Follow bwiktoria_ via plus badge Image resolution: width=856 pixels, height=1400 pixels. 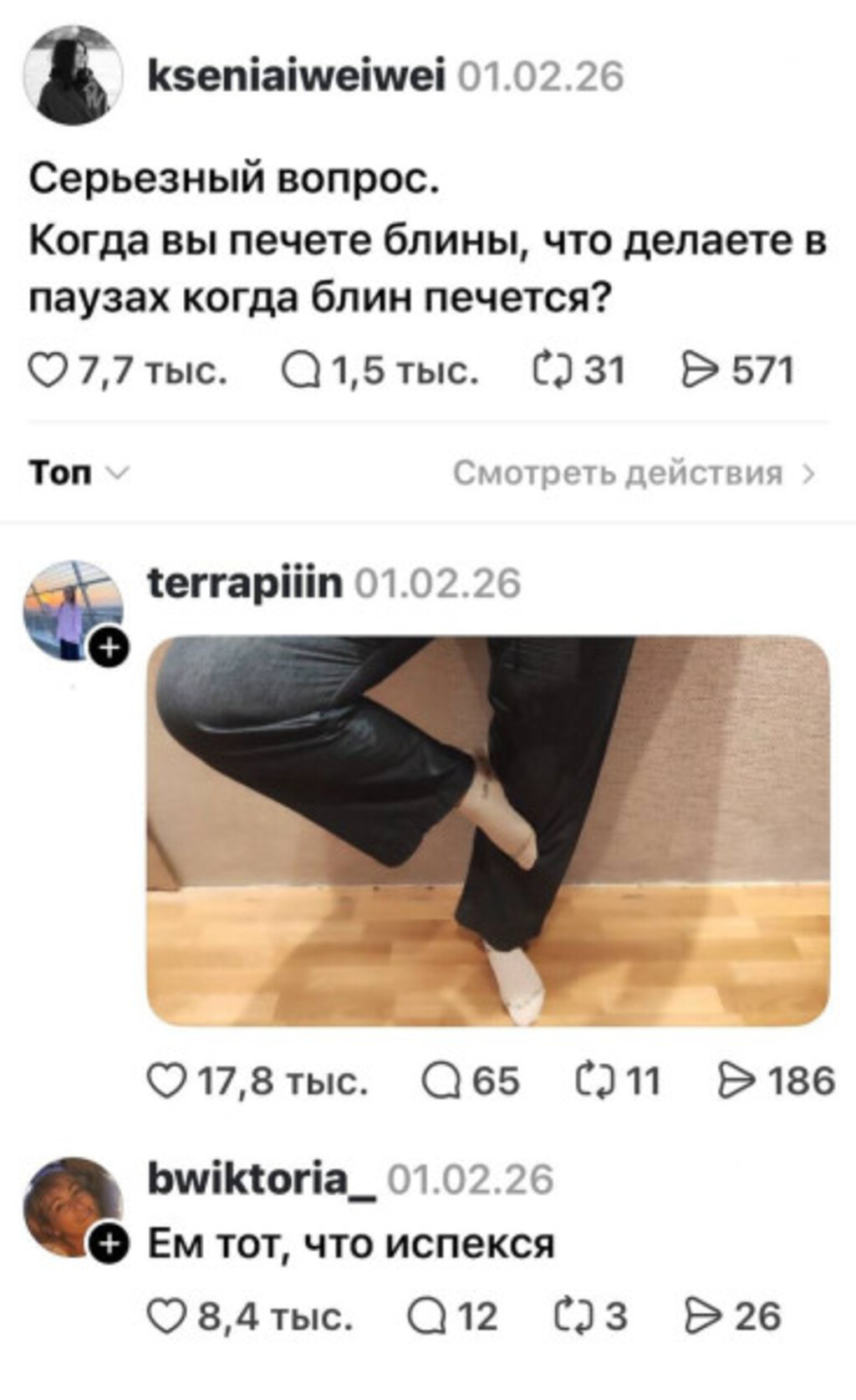(110, 1245)
